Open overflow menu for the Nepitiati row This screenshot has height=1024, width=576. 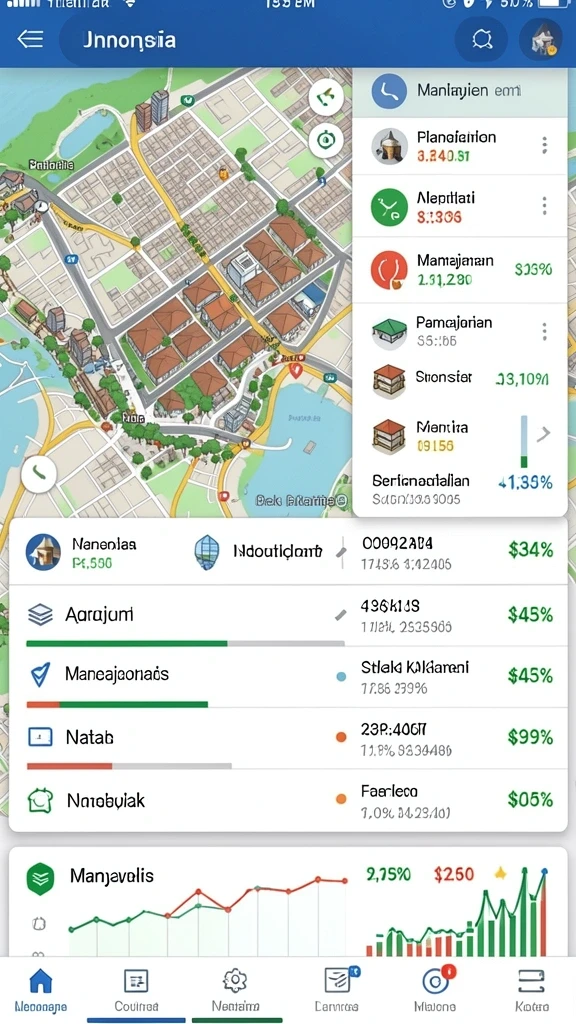pyautogui.click(x=544, y=206)
